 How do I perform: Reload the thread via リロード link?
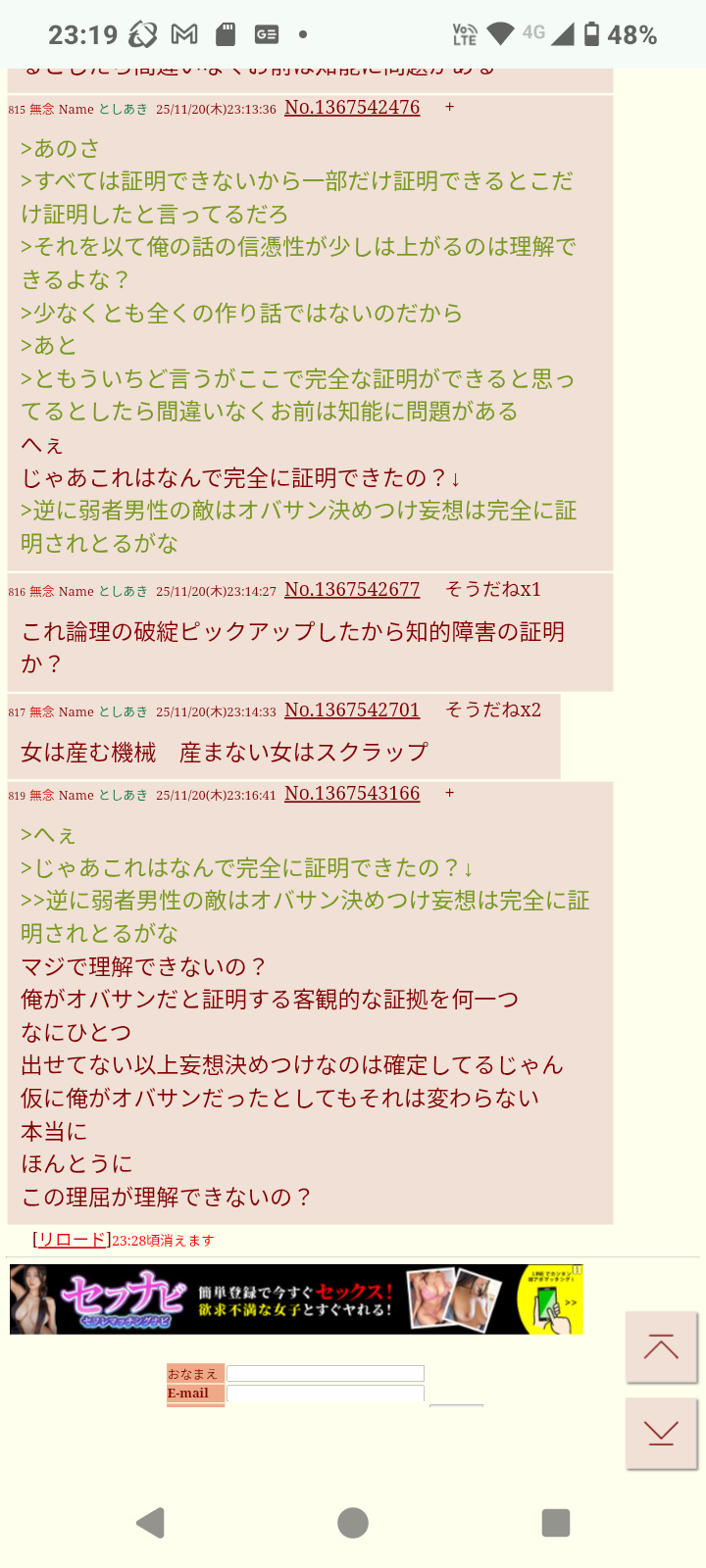71,1240
